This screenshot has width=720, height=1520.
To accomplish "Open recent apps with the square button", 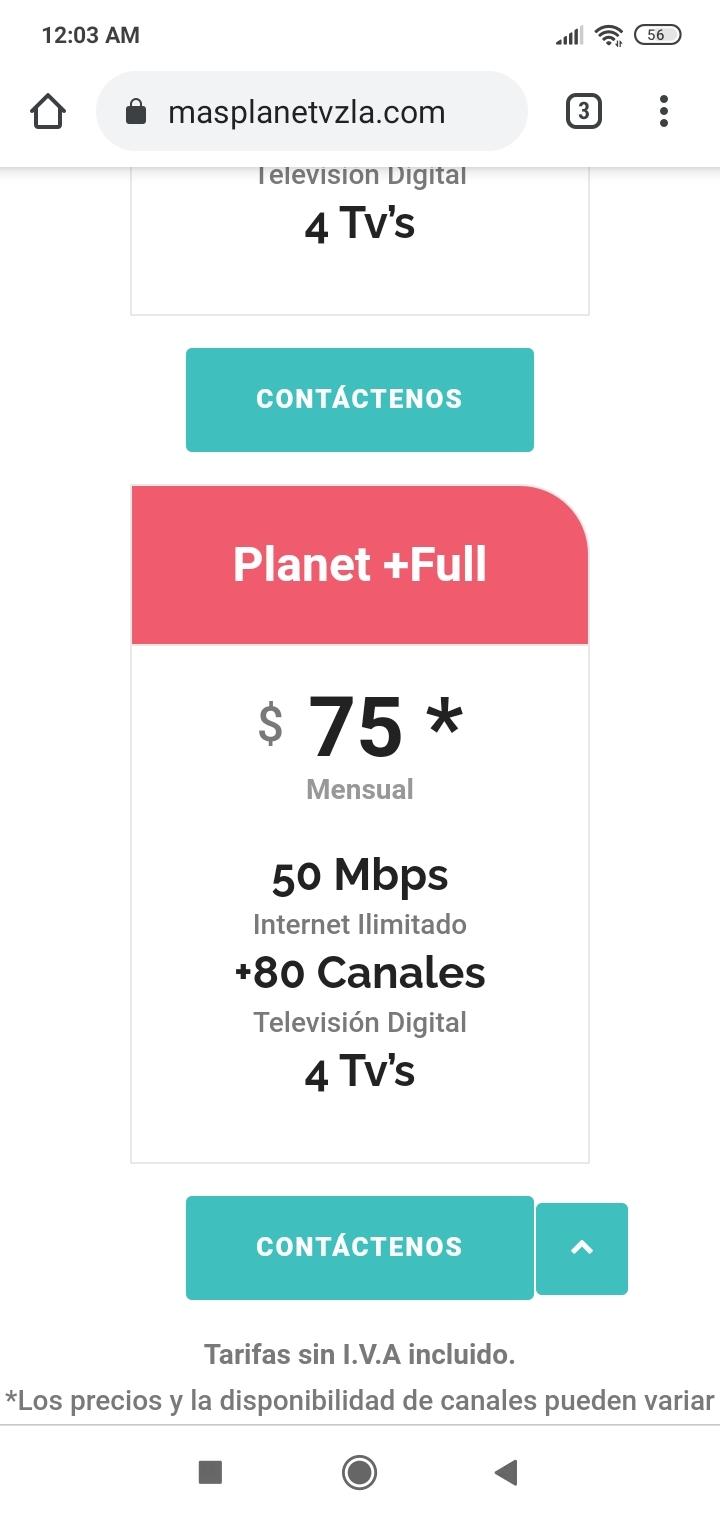I will point(210,1471).
